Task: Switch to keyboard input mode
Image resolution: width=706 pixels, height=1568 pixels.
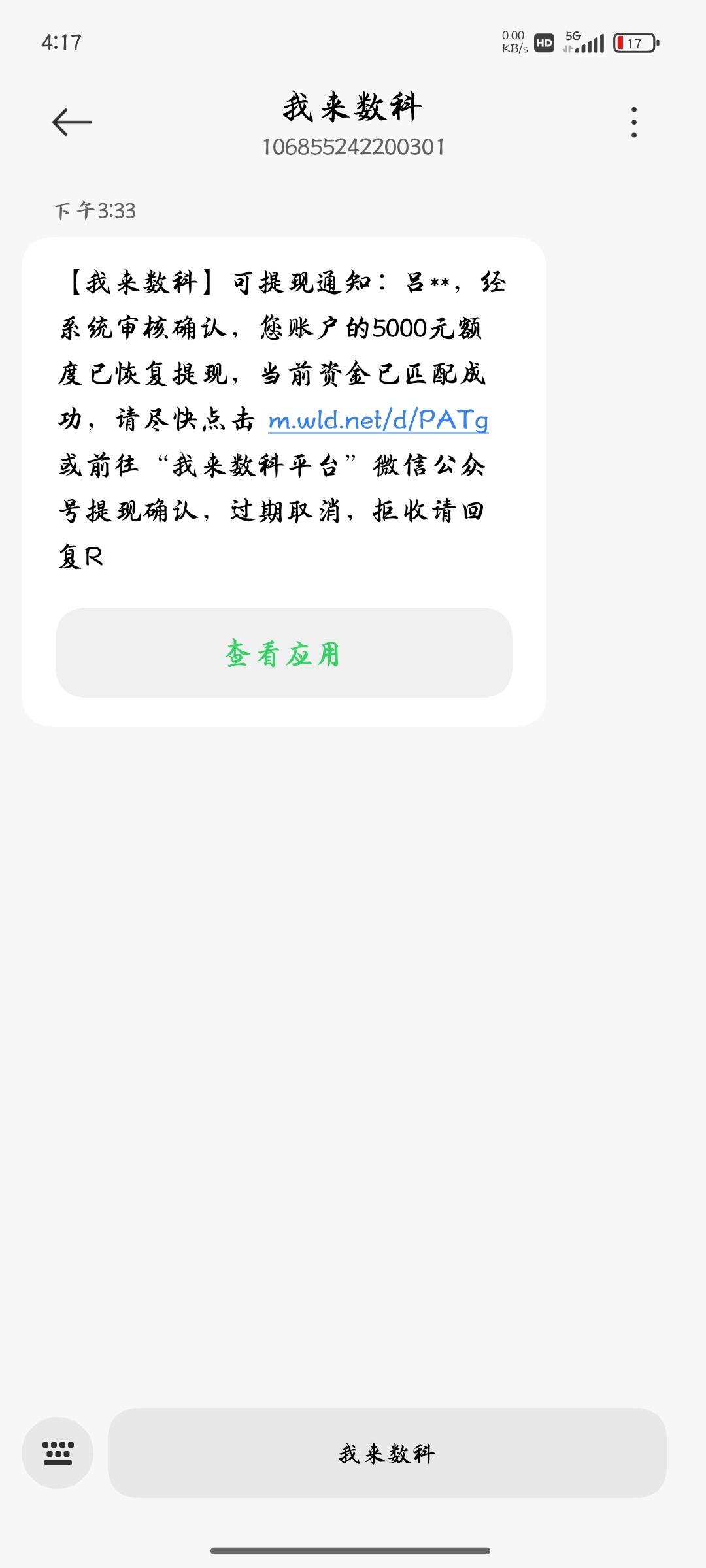Action: coord(58,1453)
